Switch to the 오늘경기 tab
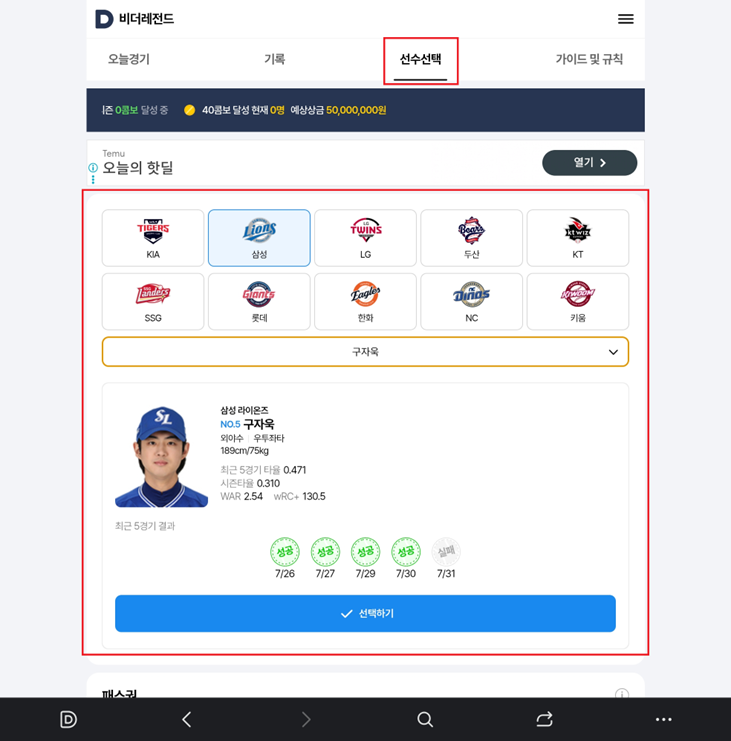The width and height of the screenshot is (731, 741). pos(129,60)
